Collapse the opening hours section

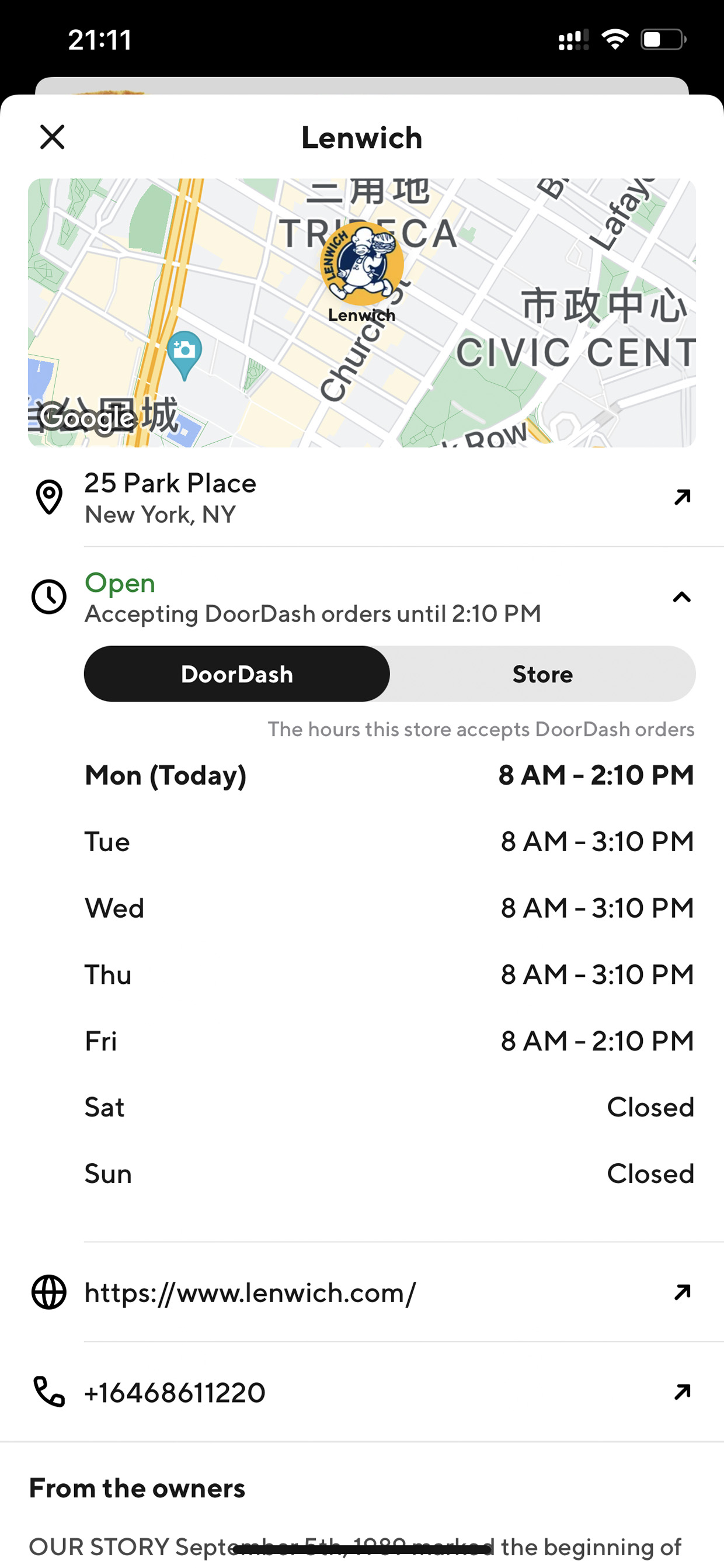pyautogui.click(x=681, y=597)
